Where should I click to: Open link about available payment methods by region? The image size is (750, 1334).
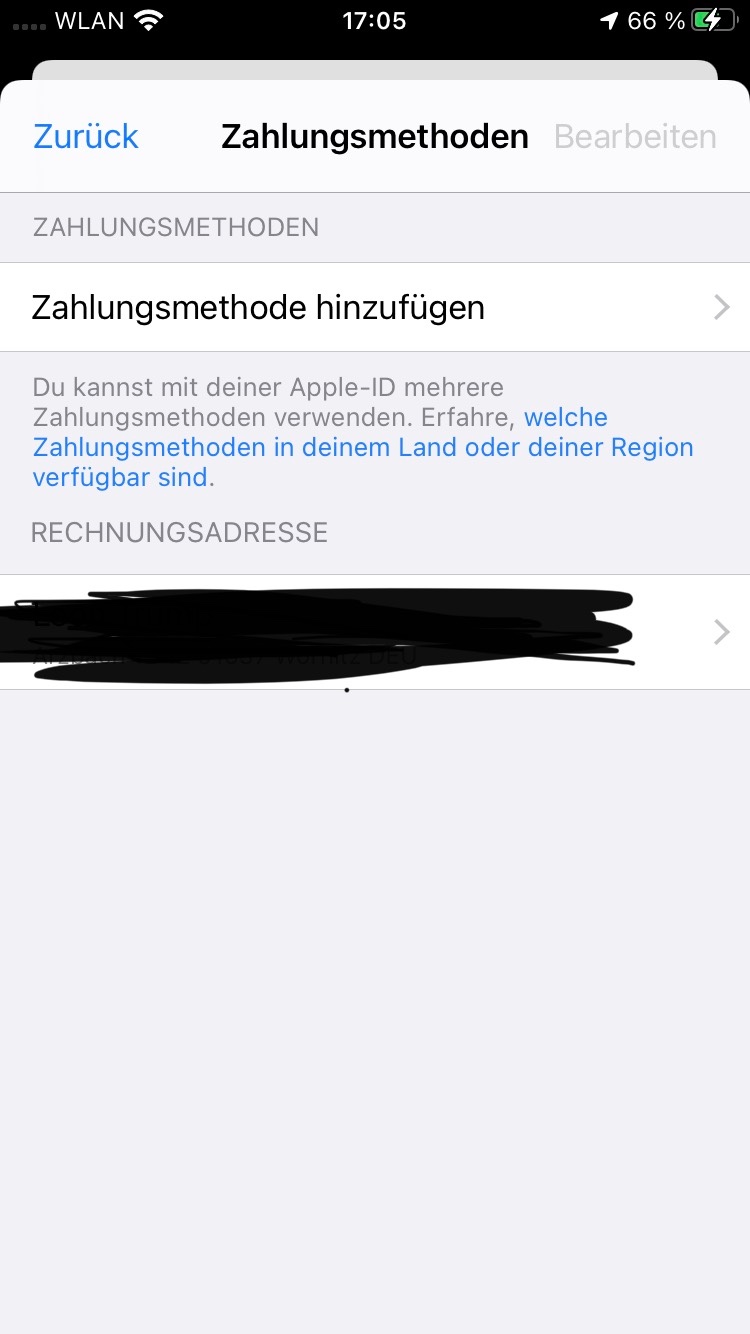[x=363, y=447]
